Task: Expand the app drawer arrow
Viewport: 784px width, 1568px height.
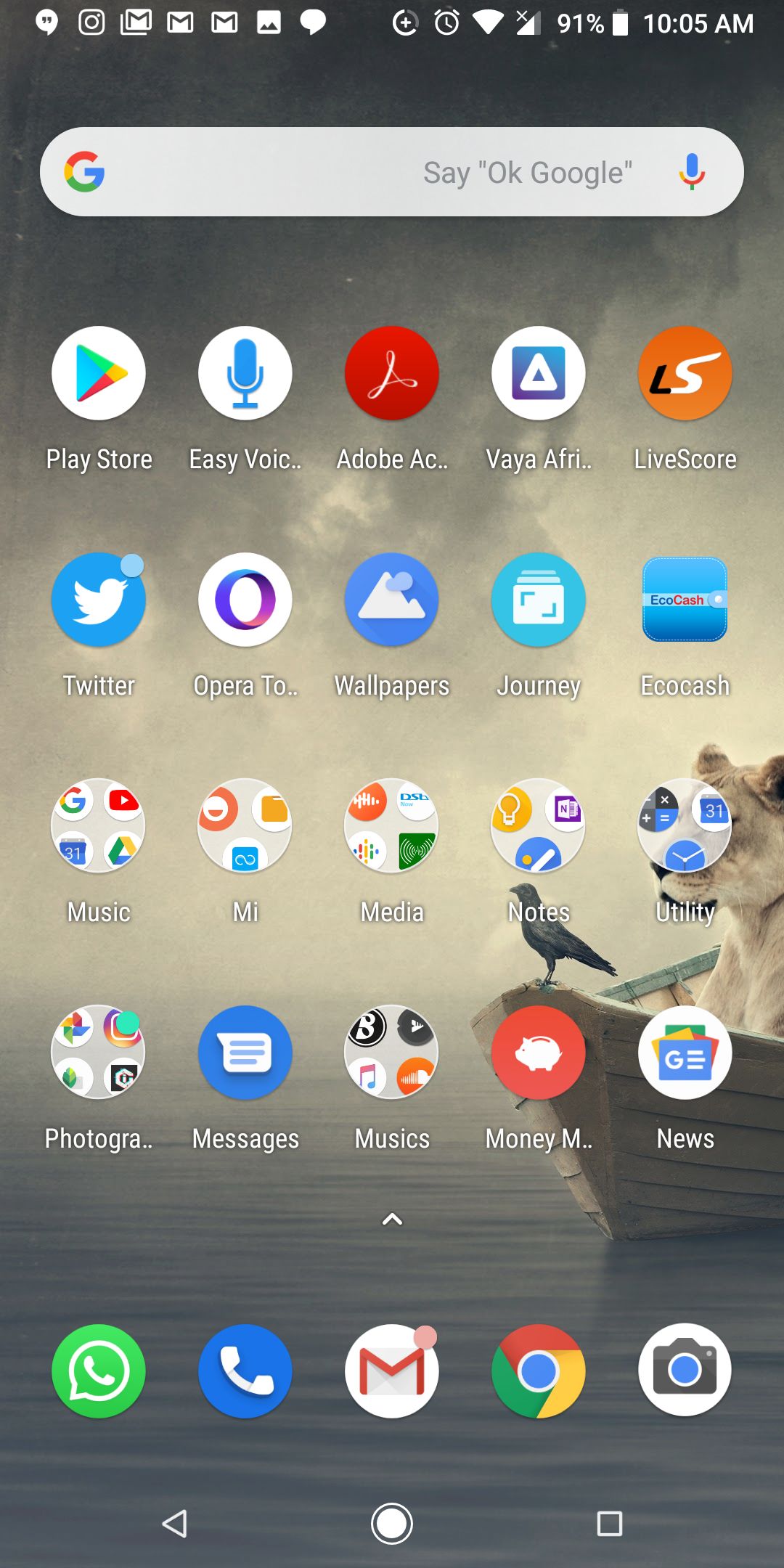Action: tap(392, 1219)
